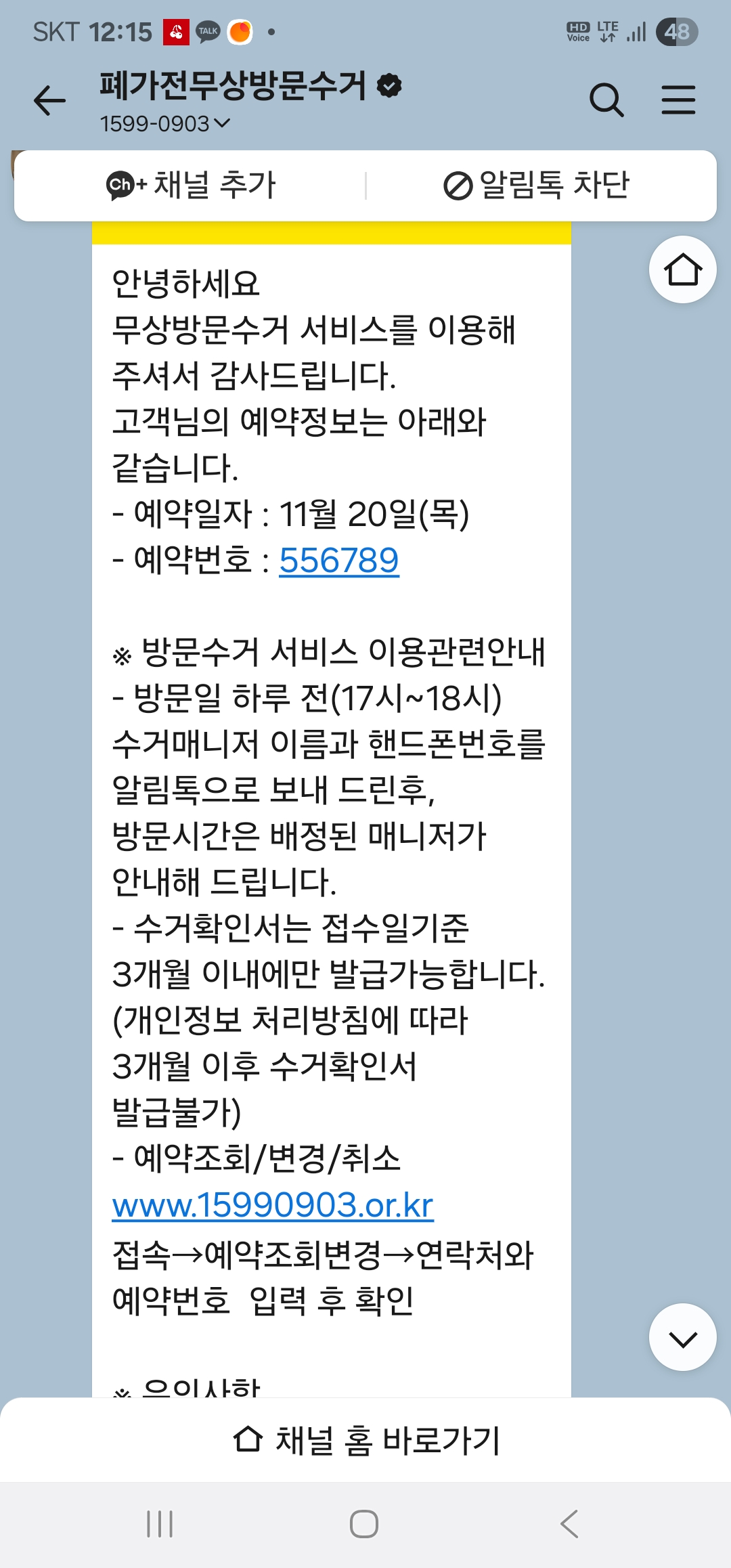Jump to the latest message

[x=682, y=1337]
